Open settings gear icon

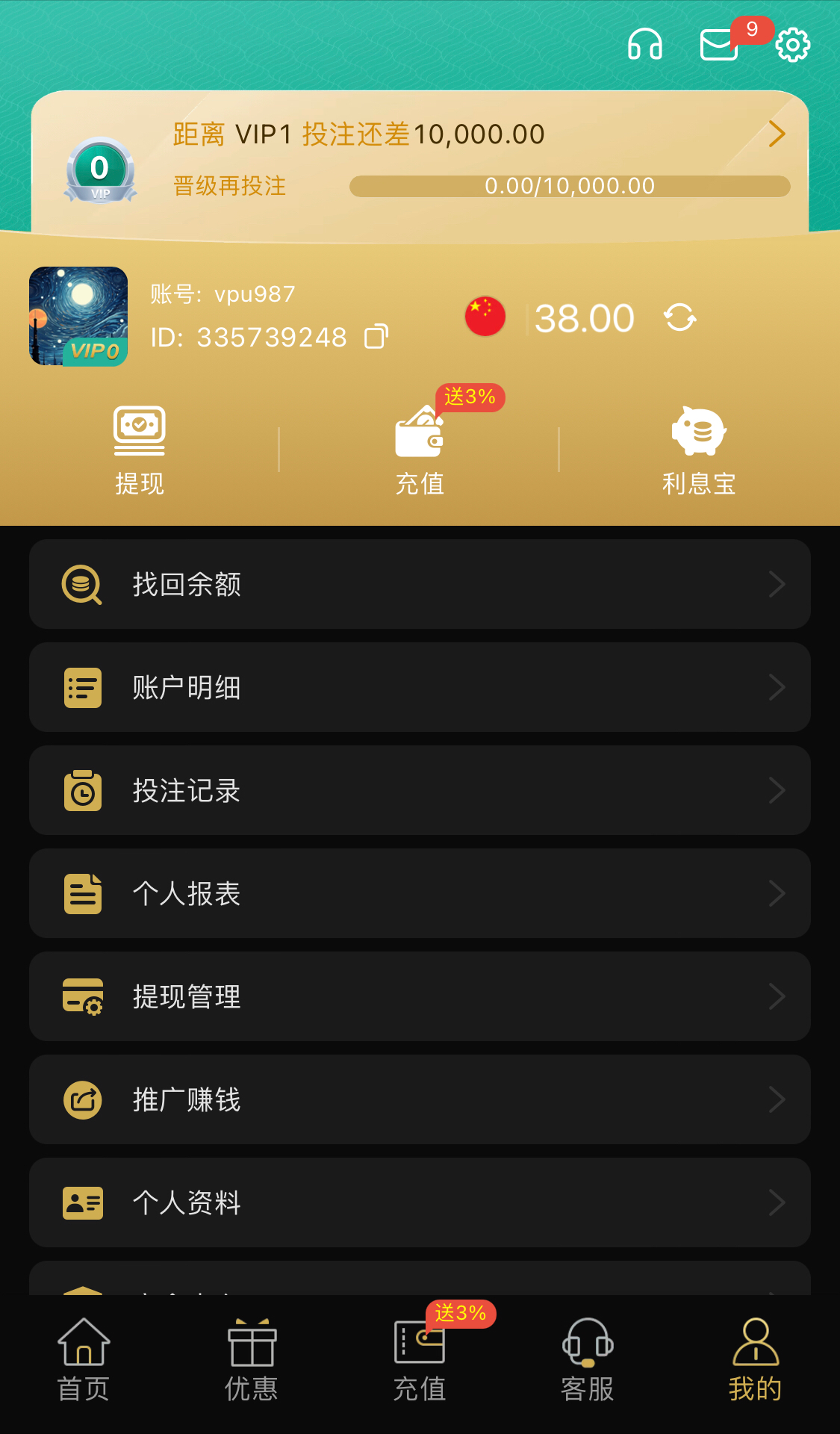click(x=792, y=45)
